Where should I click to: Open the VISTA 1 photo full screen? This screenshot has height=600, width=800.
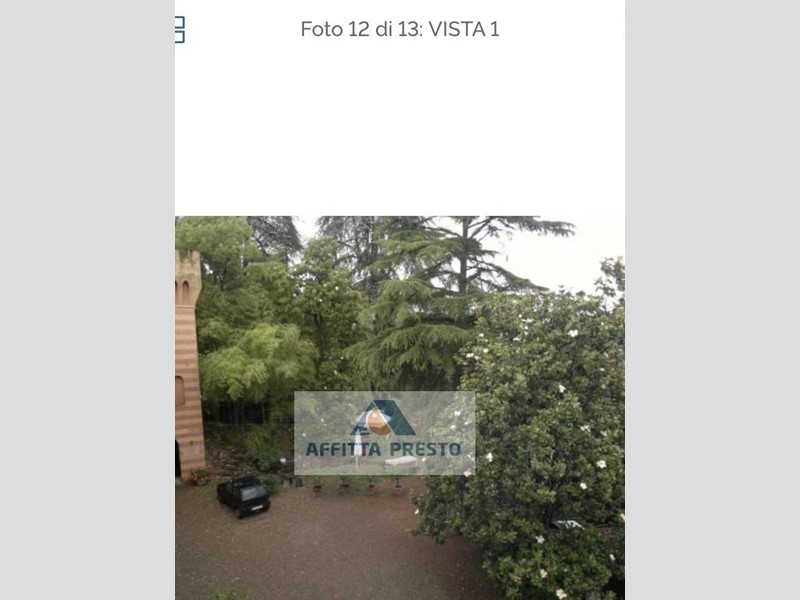coord(400,407)
